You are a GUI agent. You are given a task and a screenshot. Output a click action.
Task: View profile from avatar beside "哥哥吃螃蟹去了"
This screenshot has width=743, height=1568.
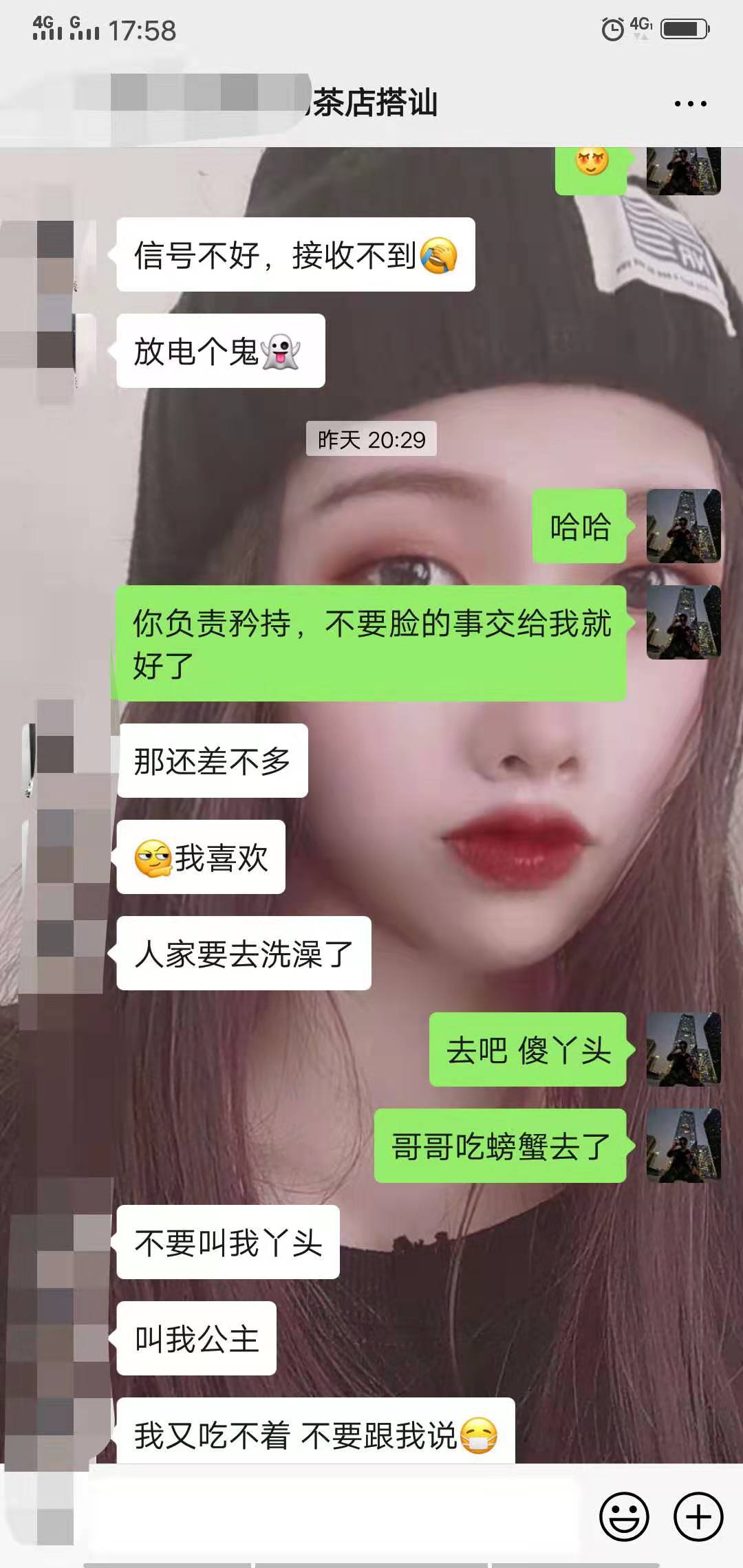click(683, 1146)
